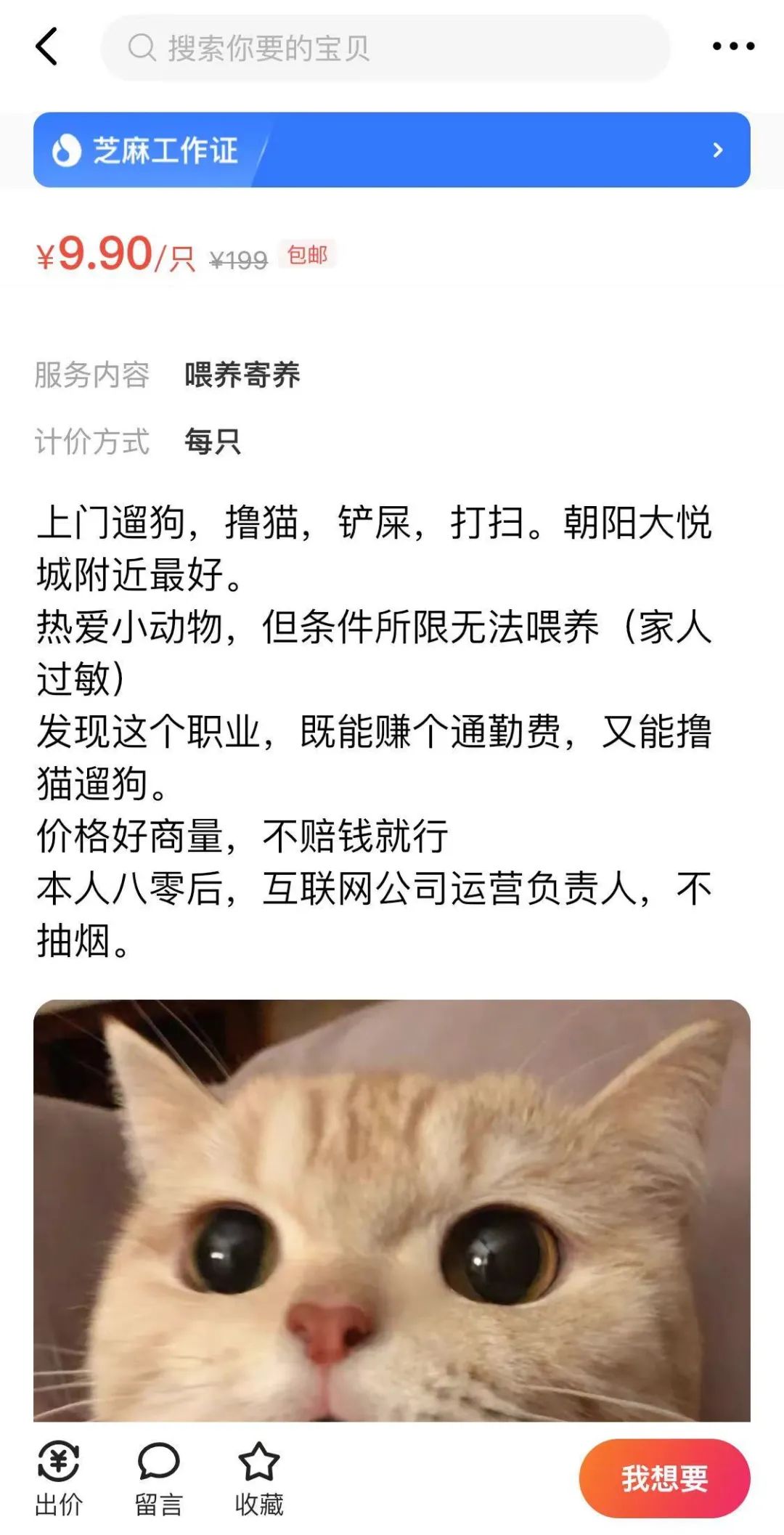Tap the magnifier icon inside the search bar
Screen dimensions: 784x1535
click(x=142, y=49)
